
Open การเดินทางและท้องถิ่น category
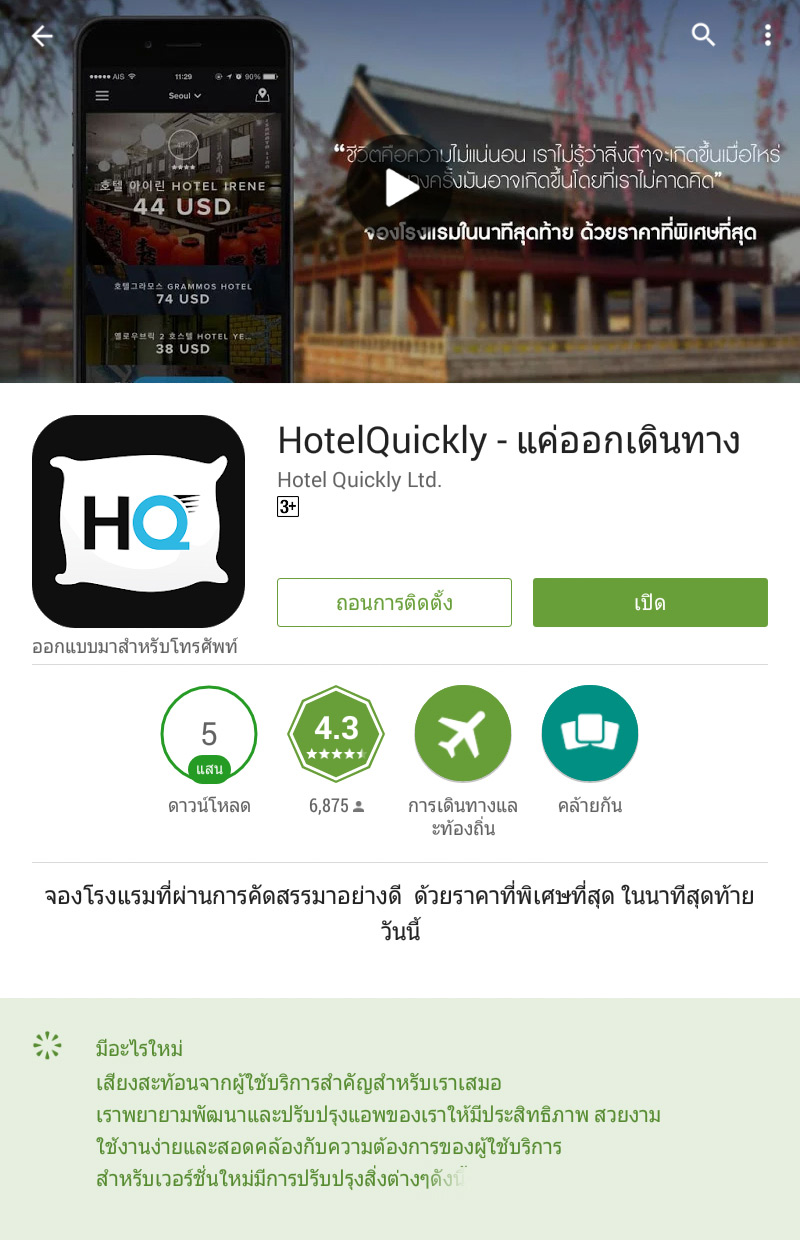point(462,735)
